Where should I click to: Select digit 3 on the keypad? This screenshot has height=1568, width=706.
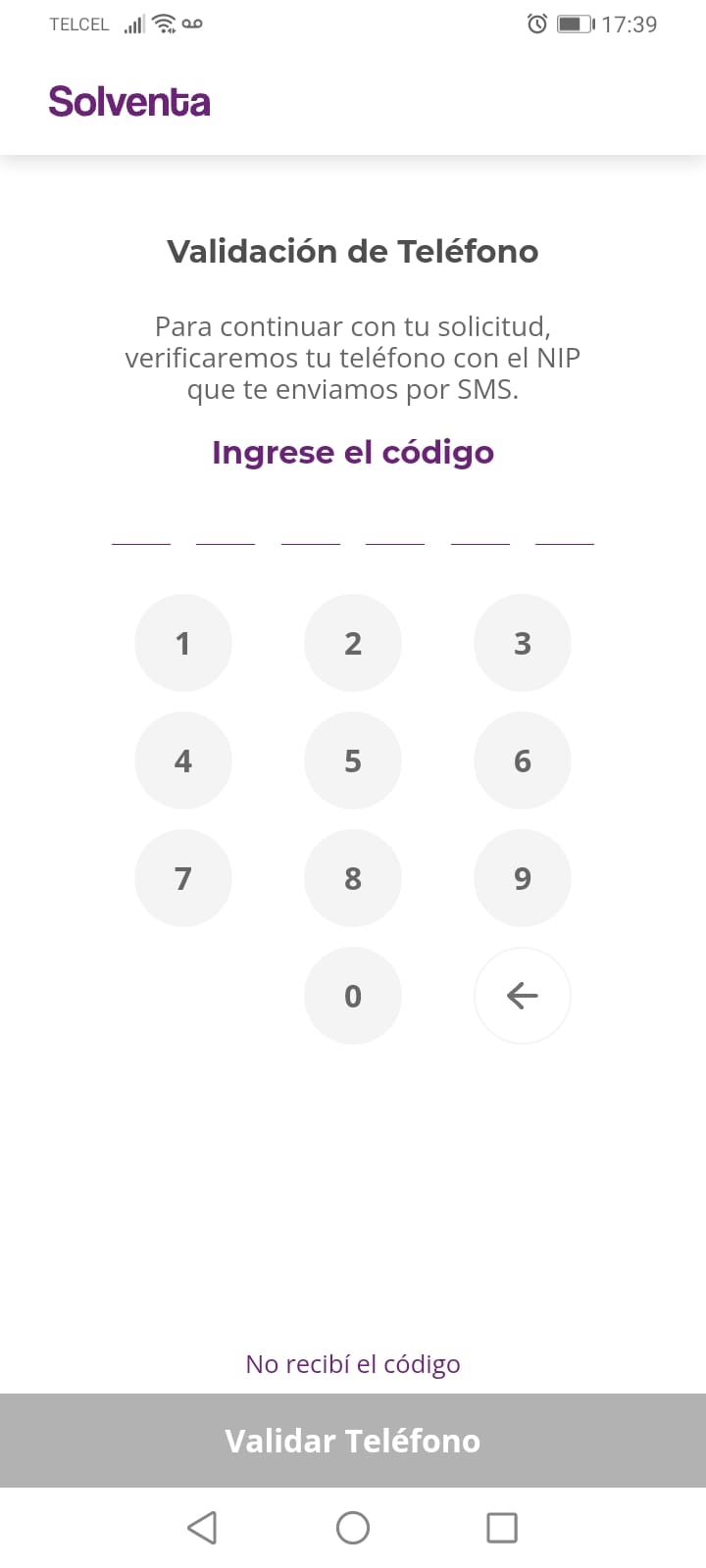pos(523,643)
